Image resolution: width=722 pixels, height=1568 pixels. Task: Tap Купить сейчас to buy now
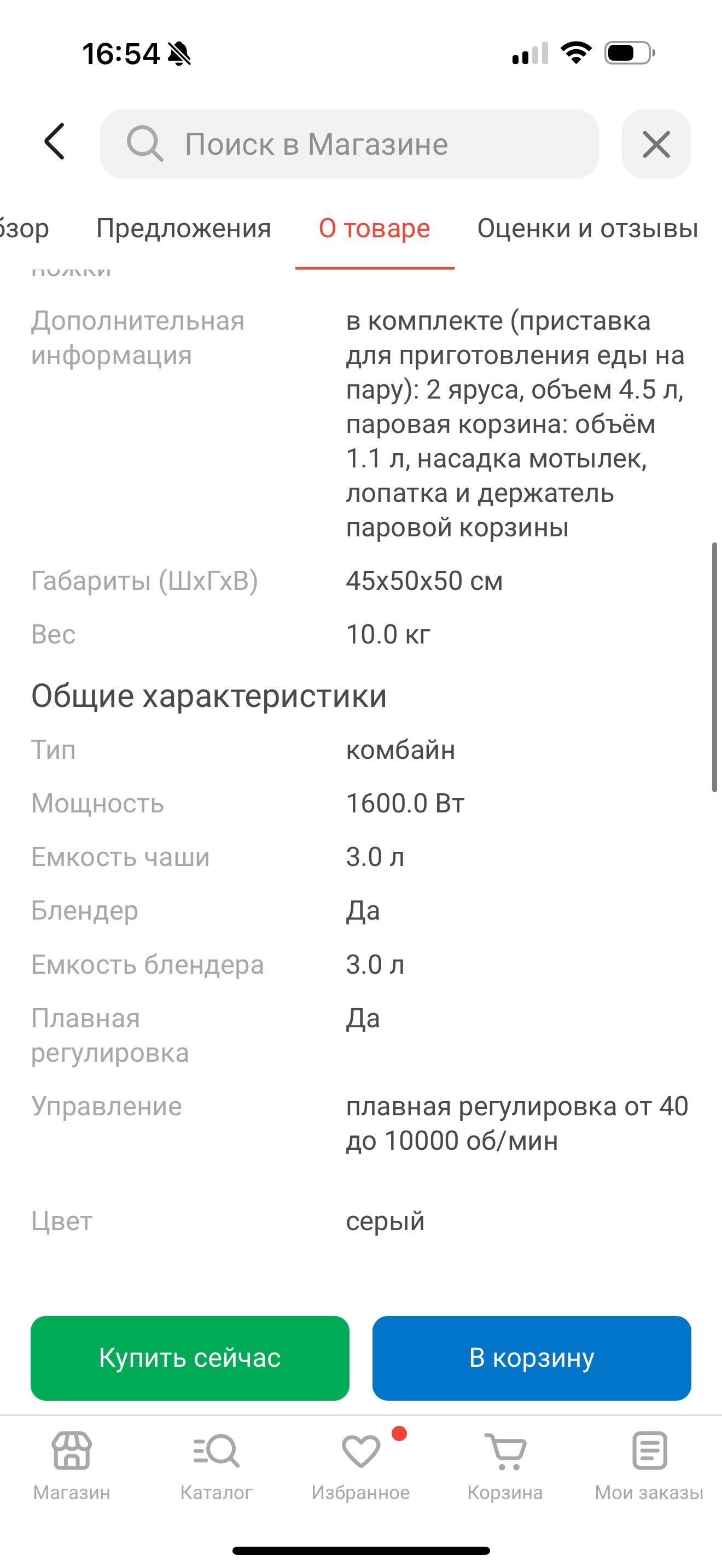coord(190,1358)
